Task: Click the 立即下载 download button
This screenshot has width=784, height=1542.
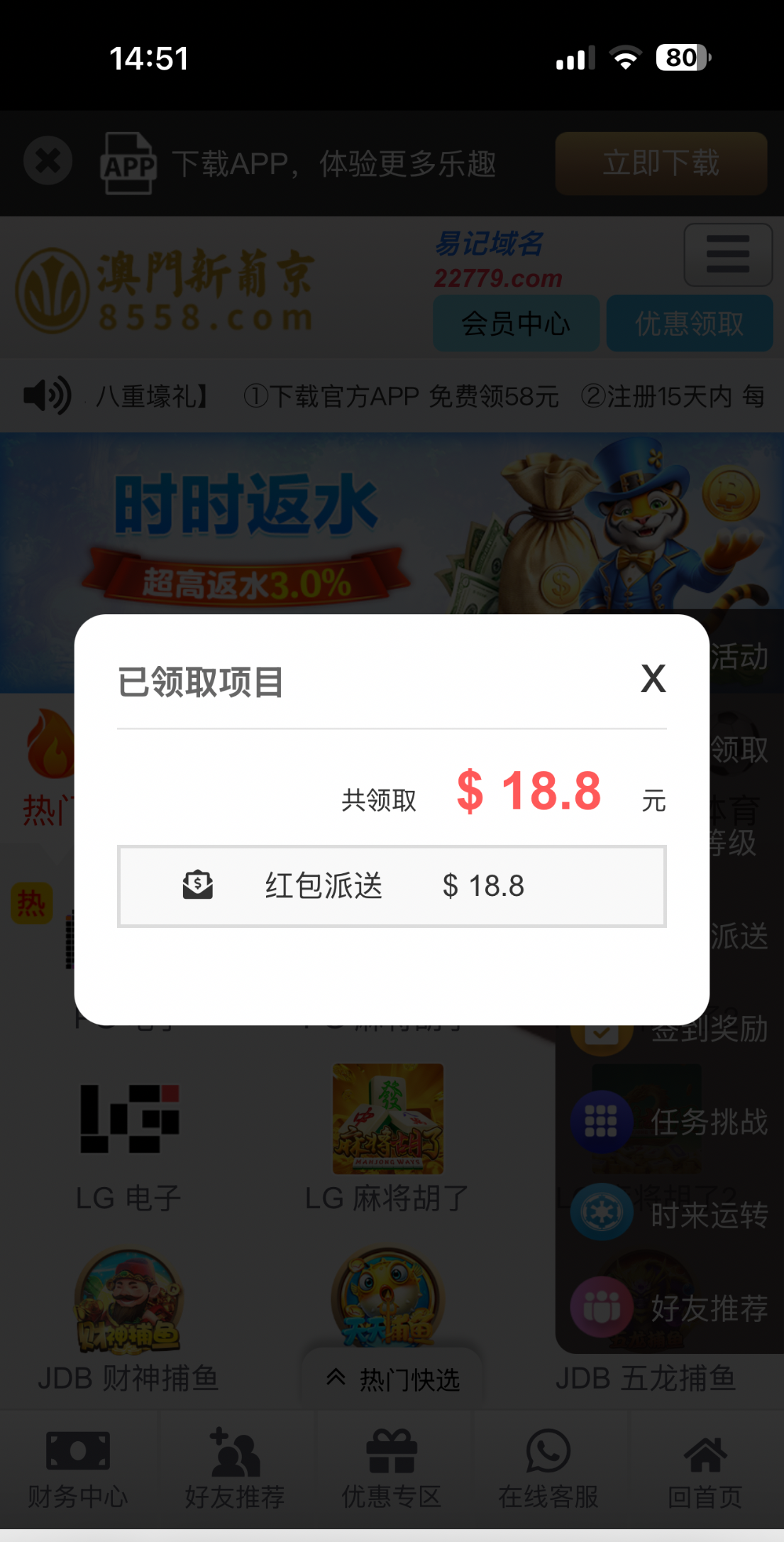Action: click(661, 163)
